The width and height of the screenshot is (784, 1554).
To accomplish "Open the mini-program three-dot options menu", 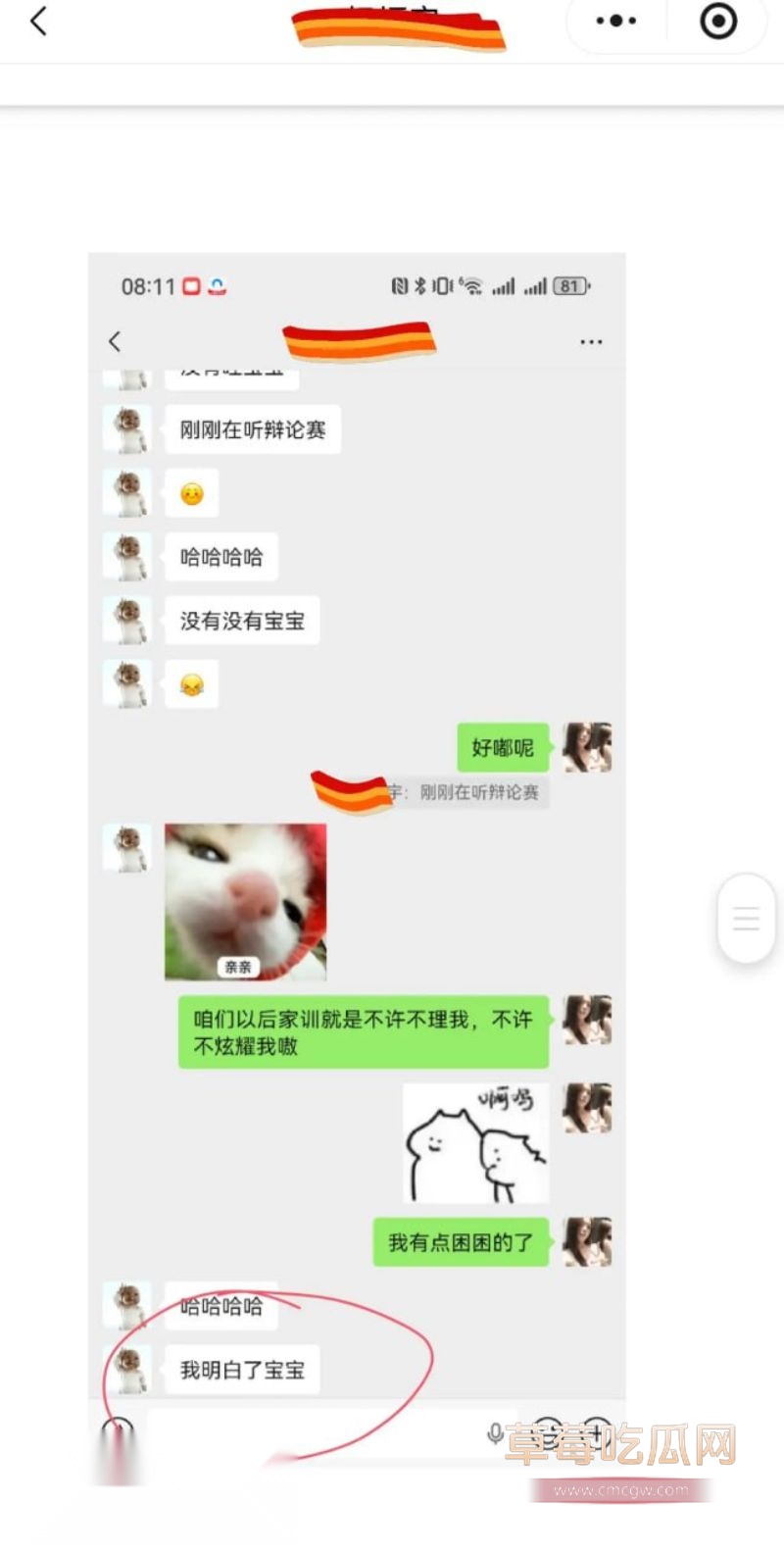I will (x=614, y=20).
